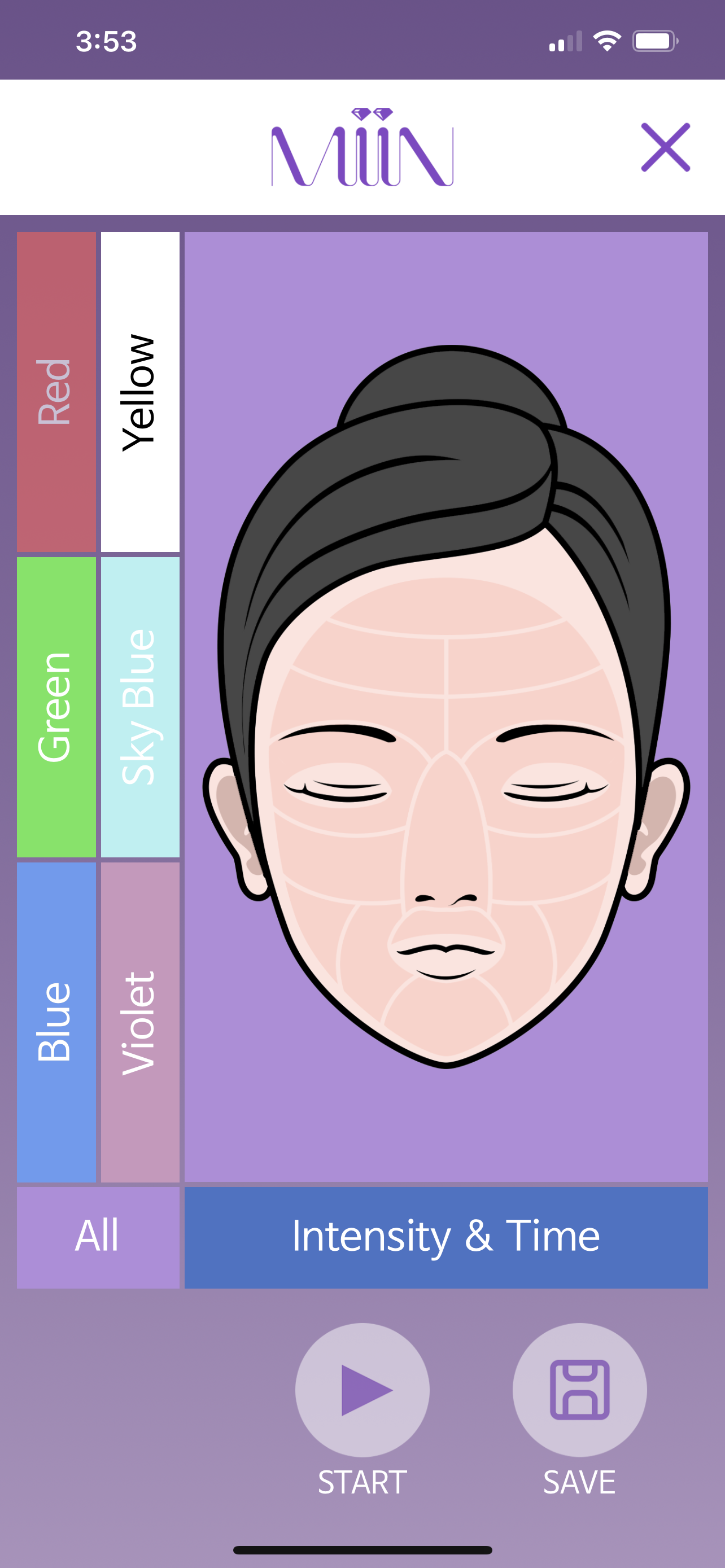Viewport: 725px width, 1568px height.
Task: Choose the Yellow light color
Action: (x=140, y=392)
